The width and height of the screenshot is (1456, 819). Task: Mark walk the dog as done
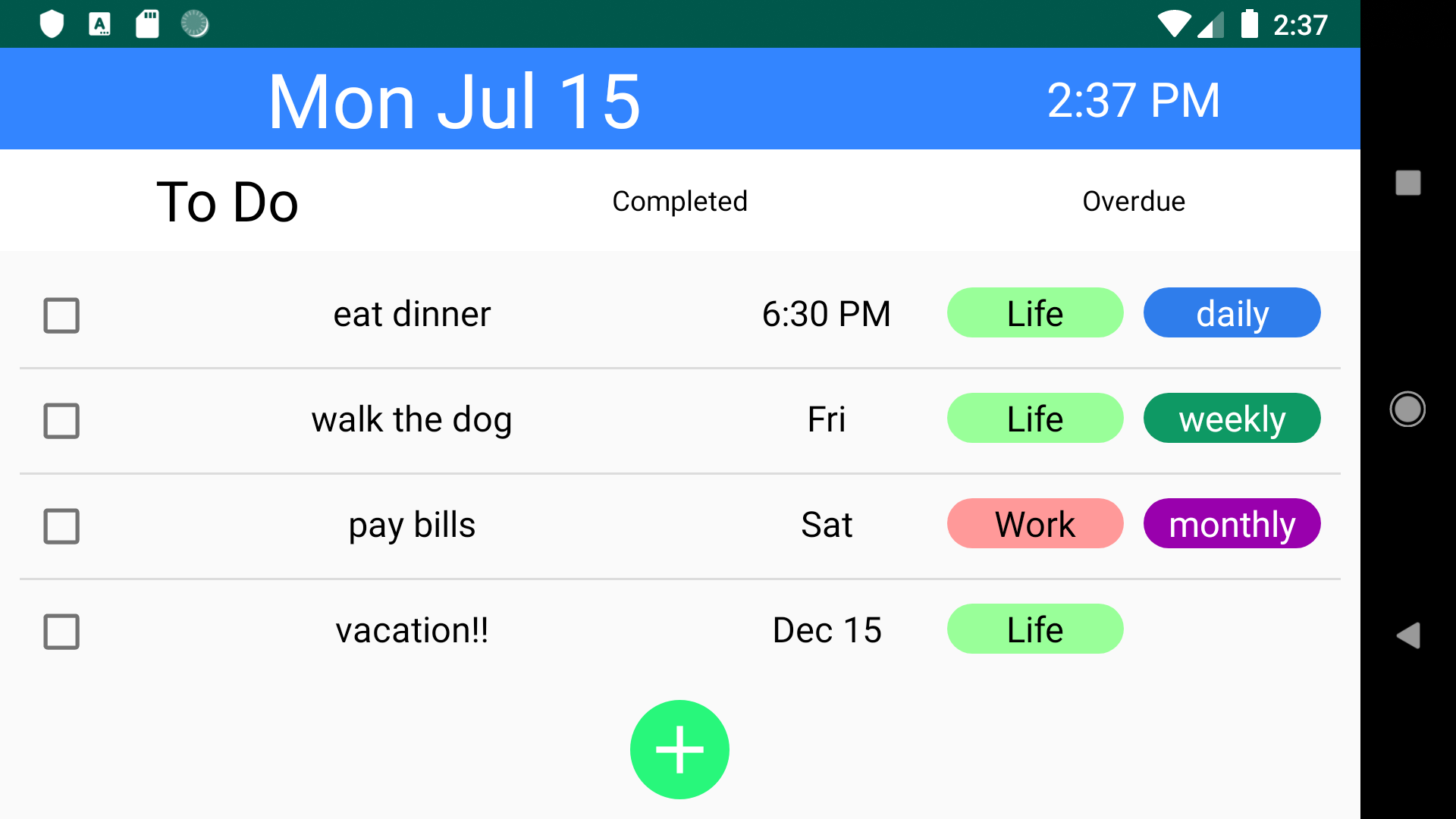tap(61, 420)
